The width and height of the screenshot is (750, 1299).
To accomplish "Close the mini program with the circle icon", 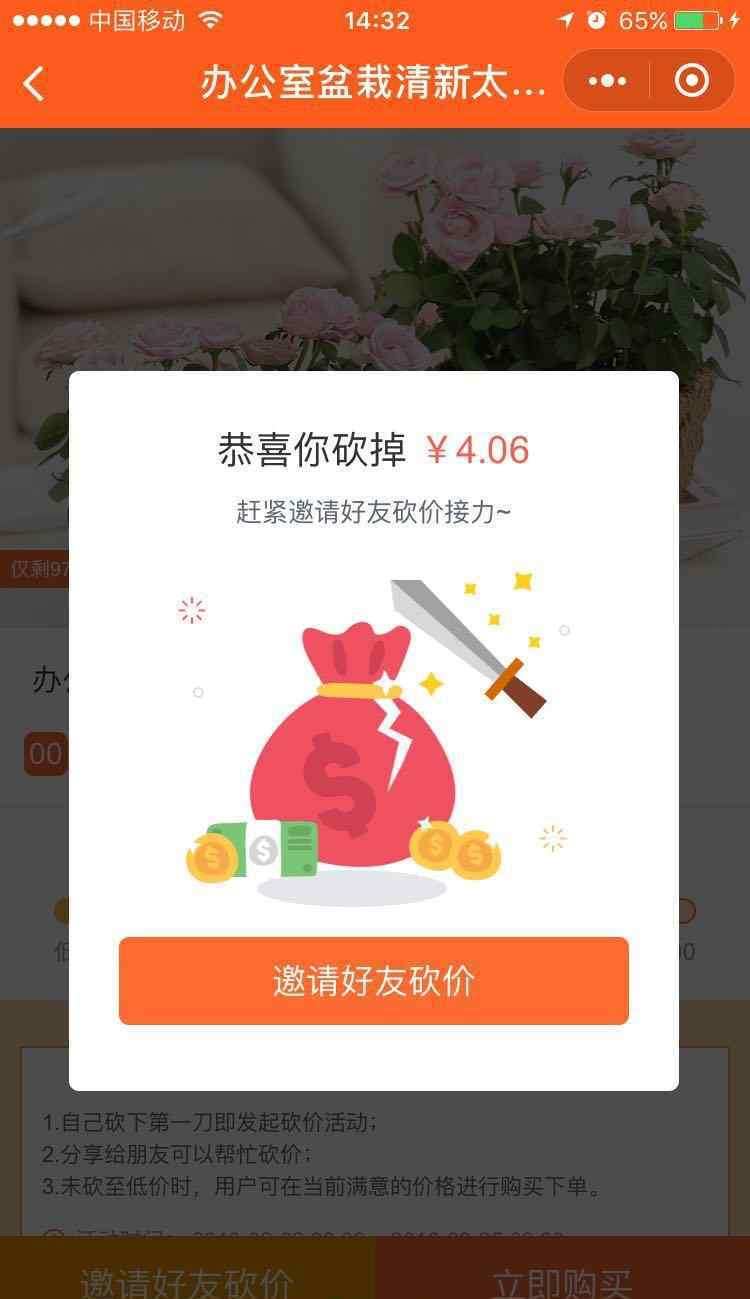I will point(692,81).
